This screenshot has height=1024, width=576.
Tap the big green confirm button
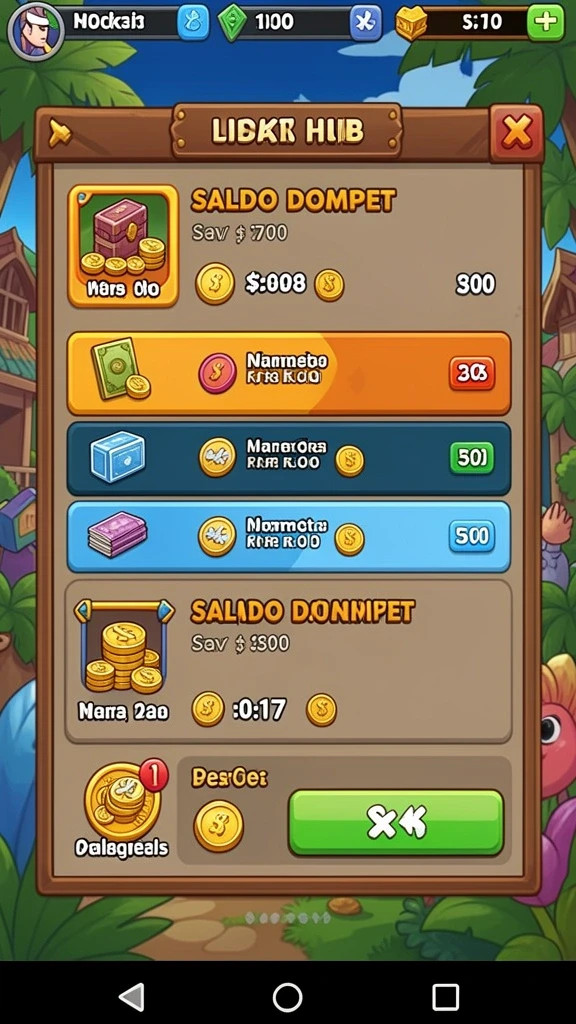396,822
